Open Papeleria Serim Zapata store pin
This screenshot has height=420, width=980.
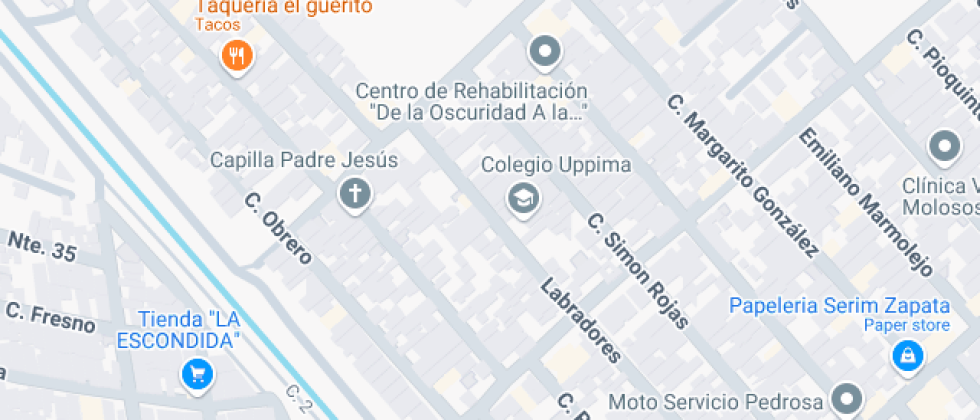click(907, 354)
